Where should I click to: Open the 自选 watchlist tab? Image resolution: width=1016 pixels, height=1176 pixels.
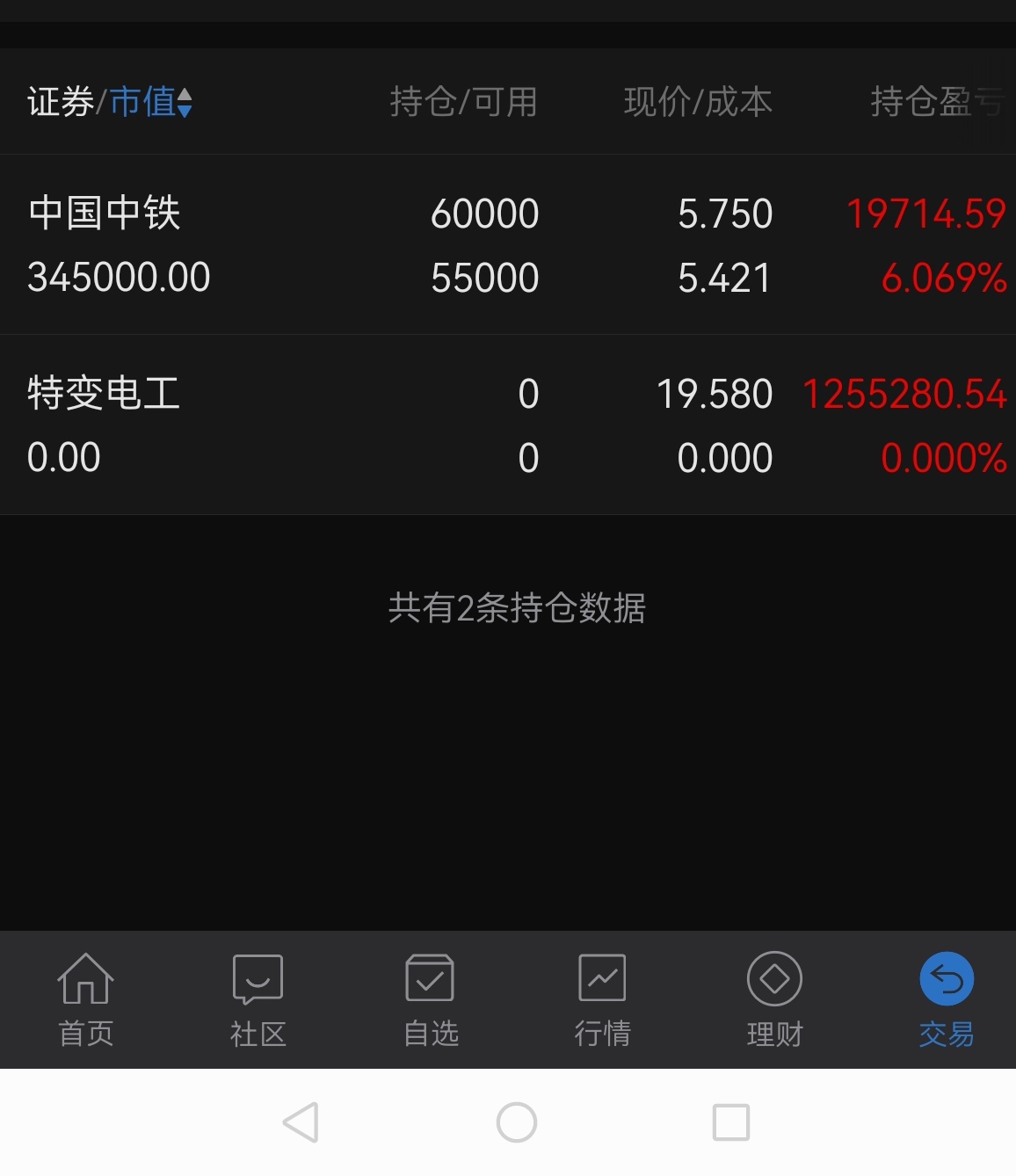[x=430, y=1000]
